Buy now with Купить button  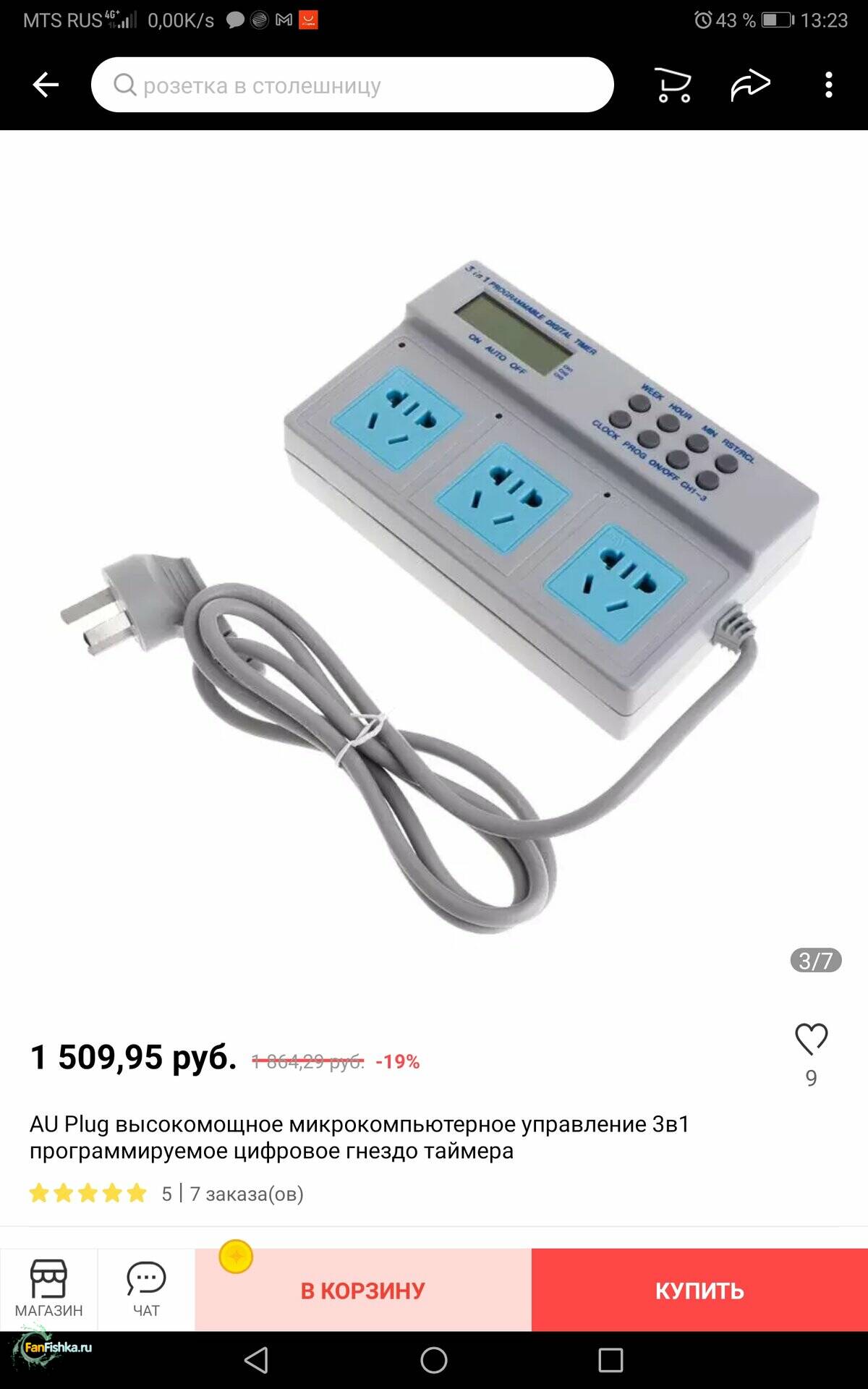click(x=699, y=1291)
